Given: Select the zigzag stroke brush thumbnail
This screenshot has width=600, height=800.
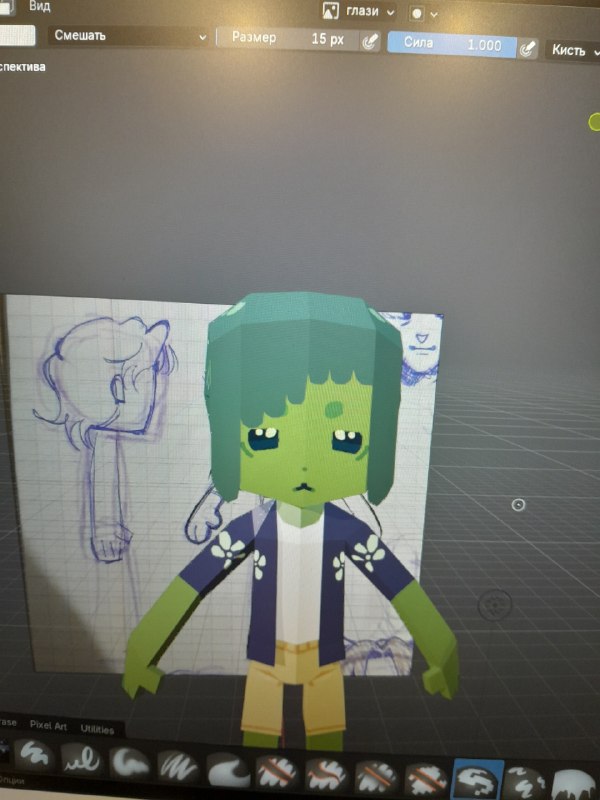Looking at the screenshot, I should click(x=178, y=766).
